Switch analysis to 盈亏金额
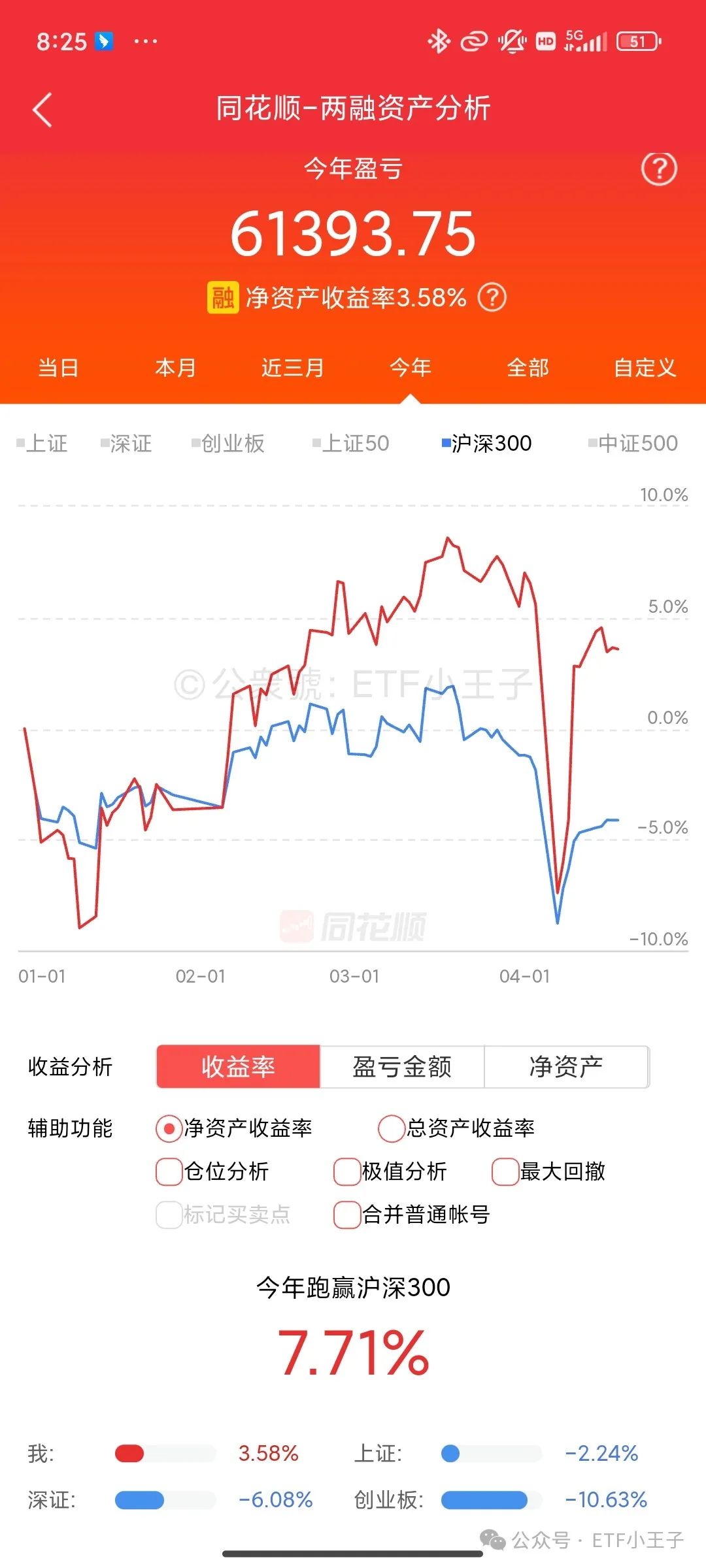Screen dimensions: 706x1568 pyautogui.click(x=402, y=1067)
